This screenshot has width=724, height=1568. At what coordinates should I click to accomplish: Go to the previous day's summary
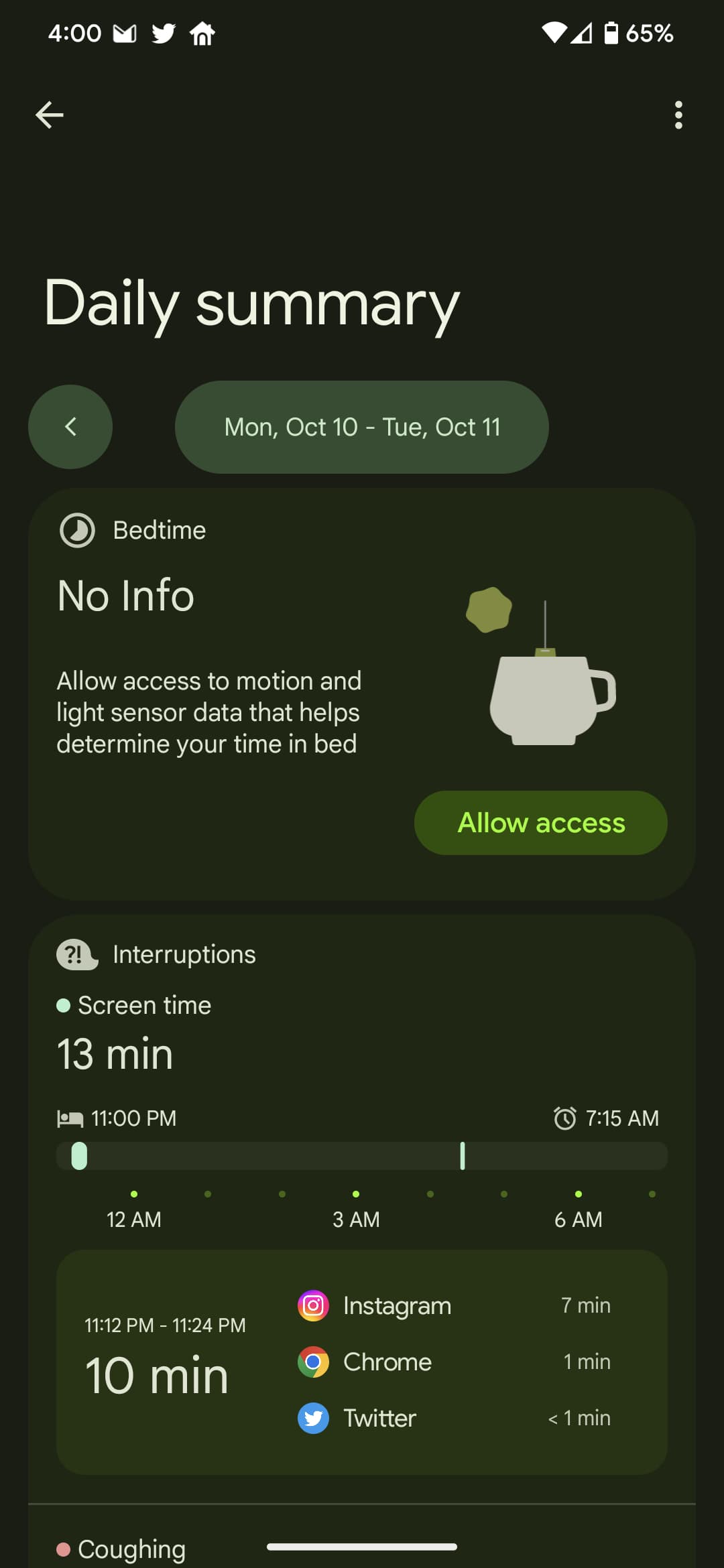(70, 427)
